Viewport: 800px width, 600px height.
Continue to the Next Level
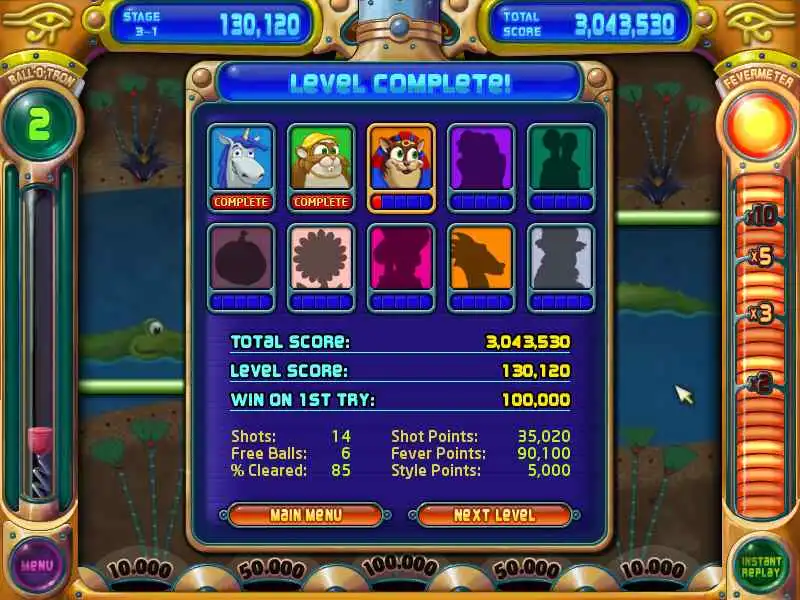coord(494,515)
